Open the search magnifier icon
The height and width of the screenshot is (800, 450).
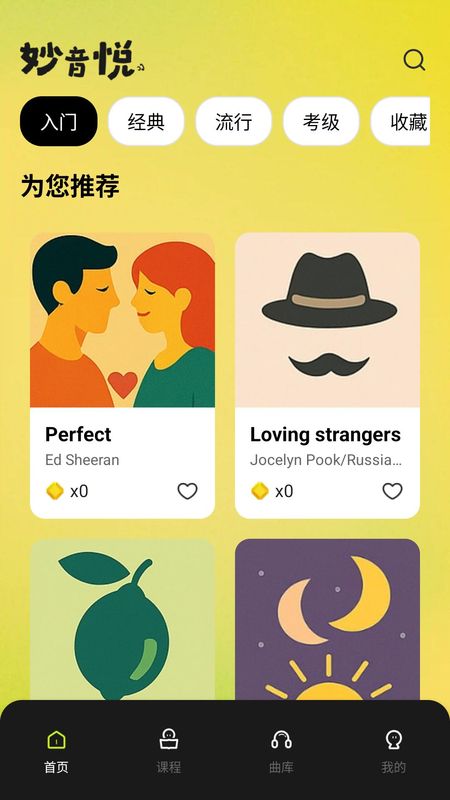[414, 60]
